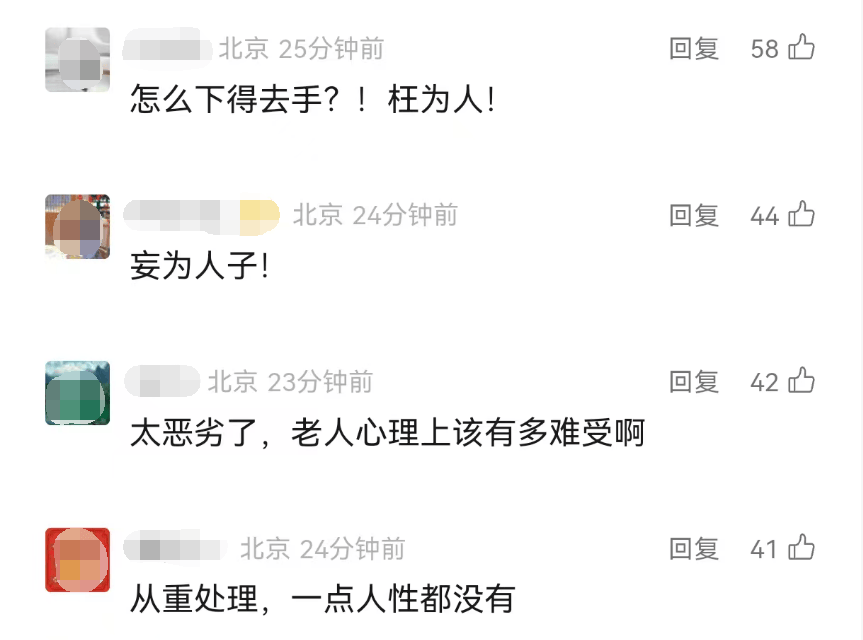Image resolution: width=863 pixels, height=640 pixels.
Task: Like the comment '妄为人子!'
Action: coord(801,213)
